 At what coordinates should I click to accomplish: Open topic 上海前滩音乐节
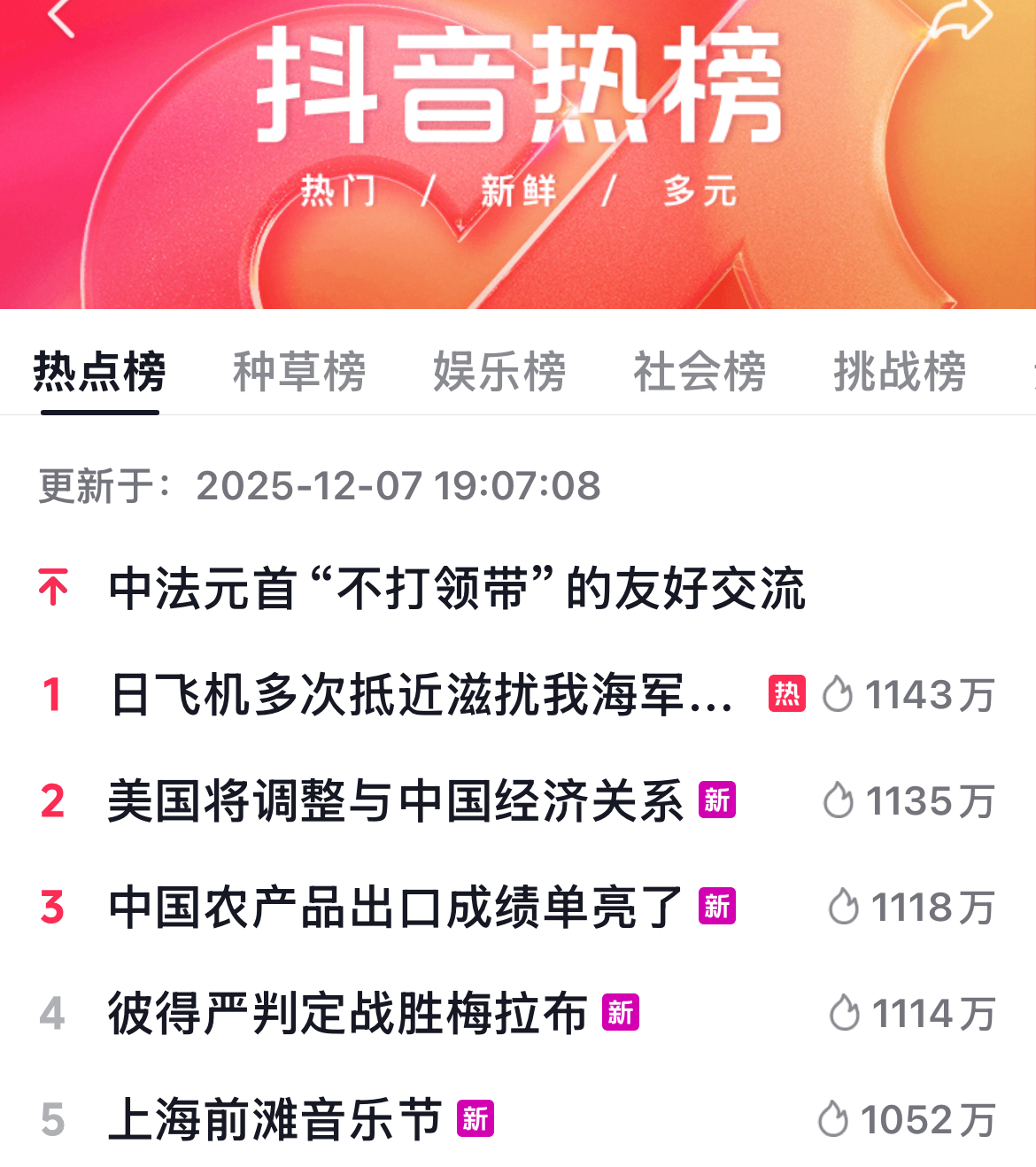[274, 1120]
